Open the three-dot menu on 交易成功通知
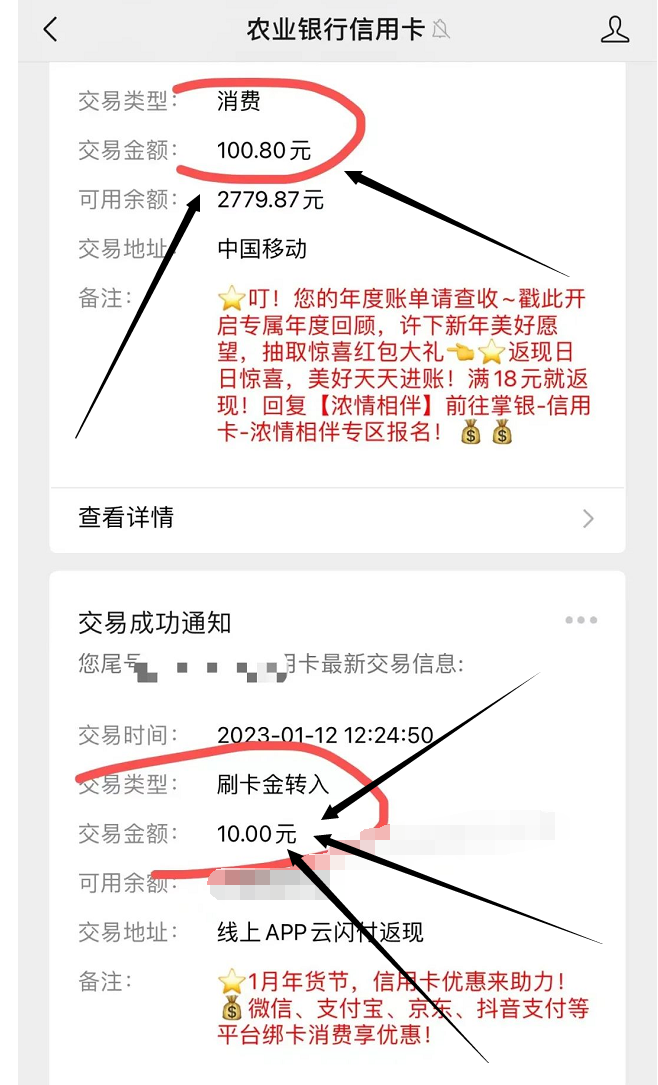Image resolution: width=658 pixels, height=1085 pixels. 581,620
